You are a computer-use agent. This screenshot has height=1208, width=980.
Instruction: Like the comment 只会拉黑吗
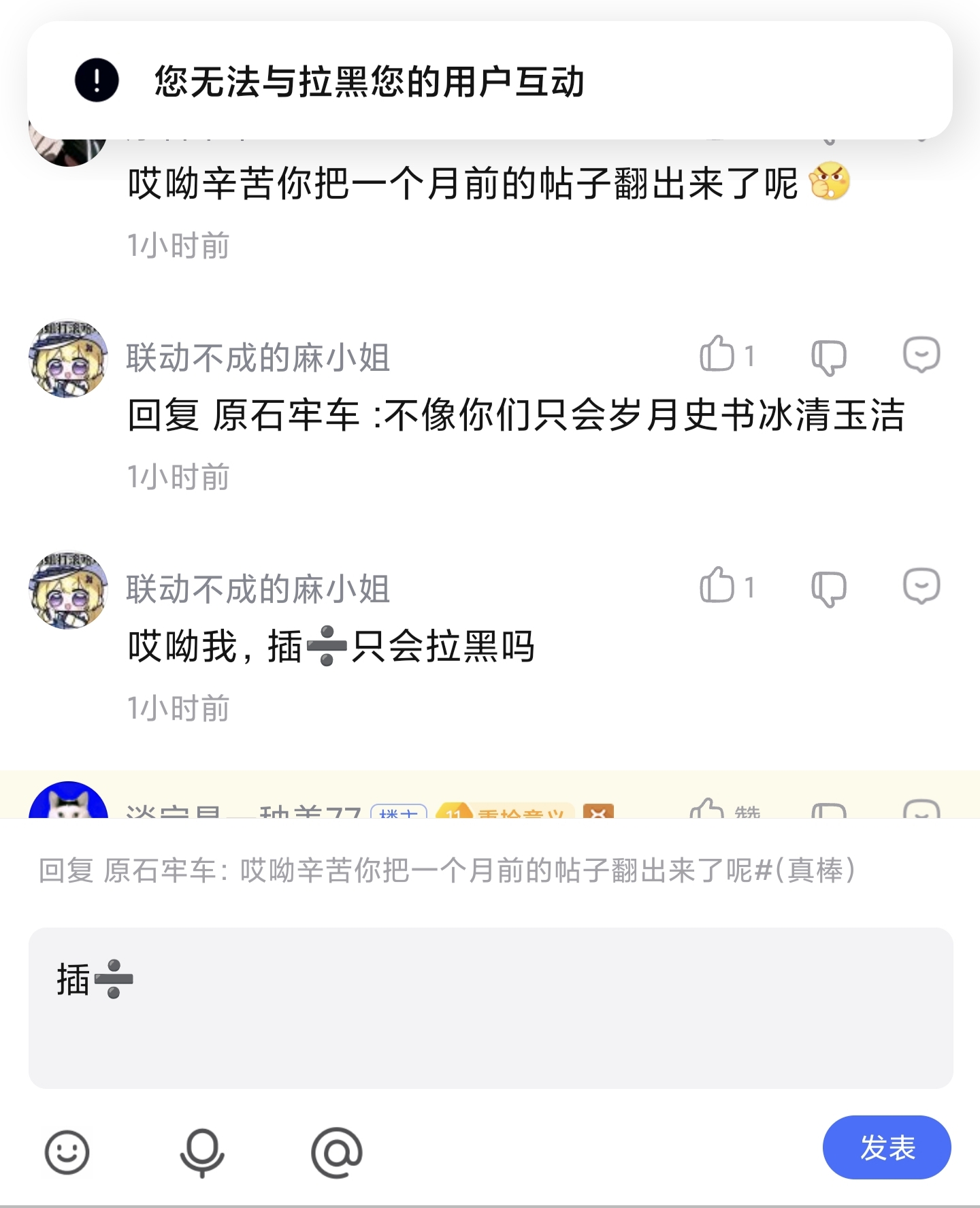click(x=717, y=586)
